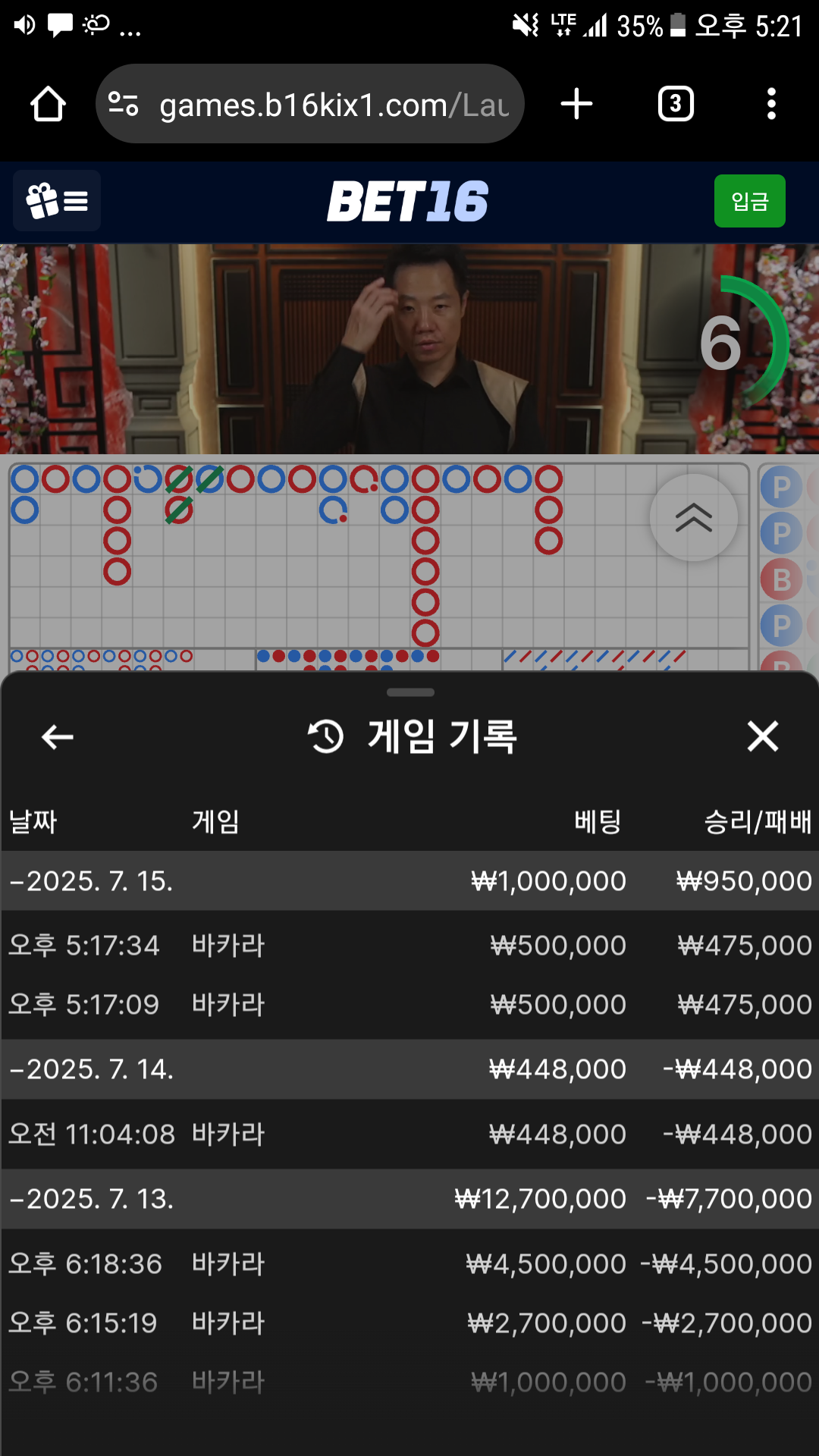Go back from 게임 기록 panel
Viewport: 819px width, 1456px height.
click(58, 736)
